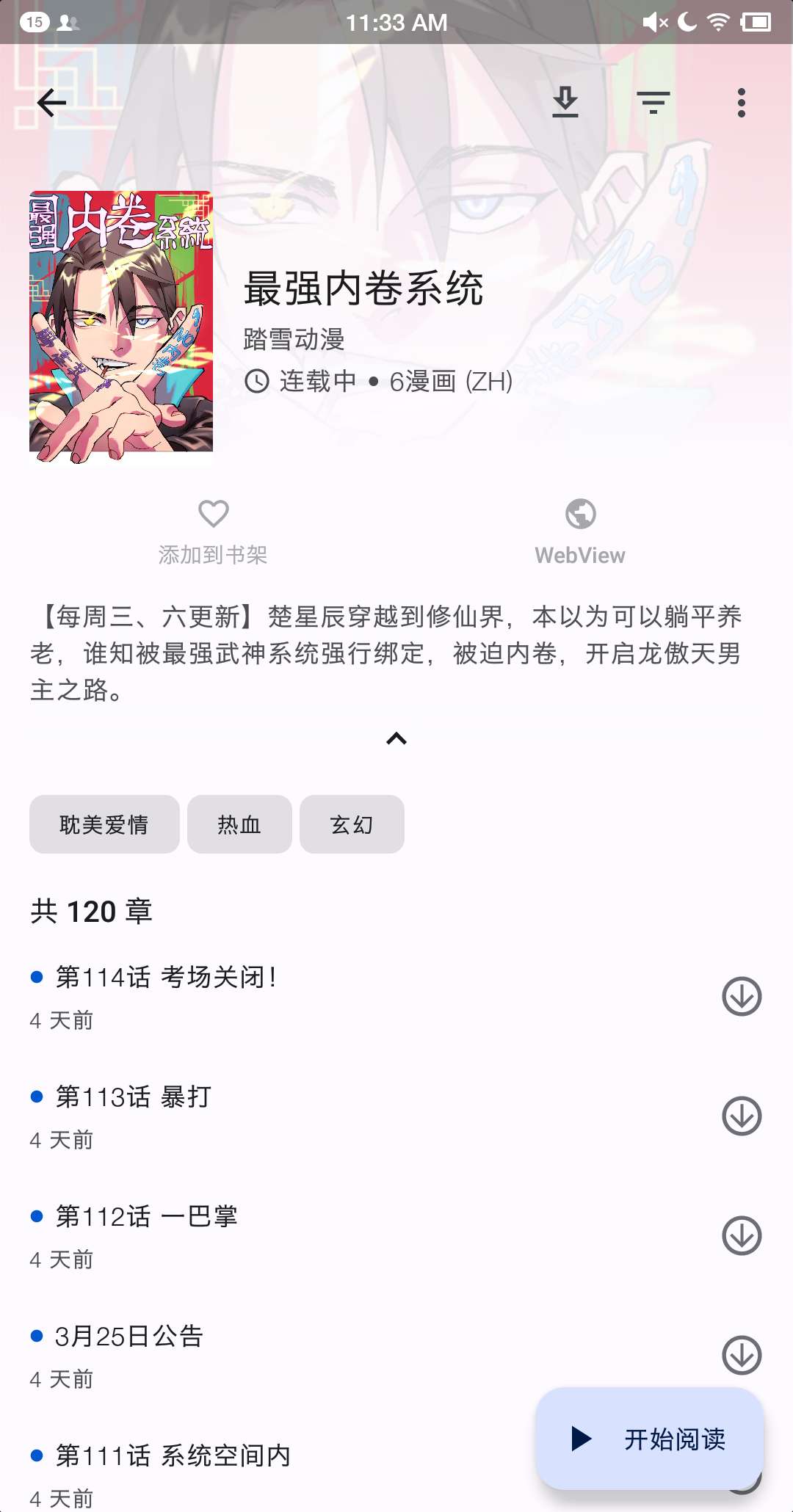The image size is (793, 1512).
Task: Download chapter 第112话 一巴掌
Action: pos(742,1235)
